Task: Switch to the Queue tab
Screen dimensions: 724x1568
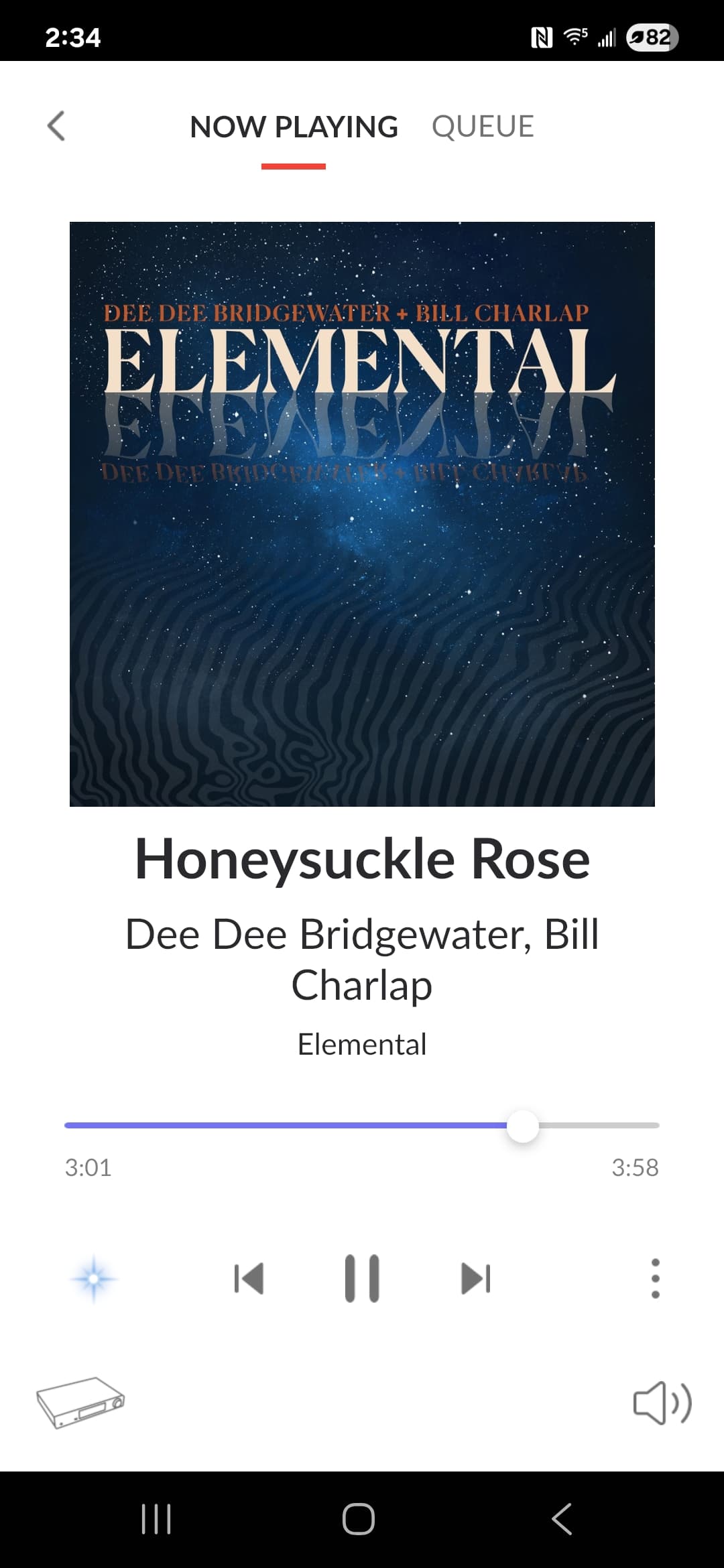Action: click(483, 127)
